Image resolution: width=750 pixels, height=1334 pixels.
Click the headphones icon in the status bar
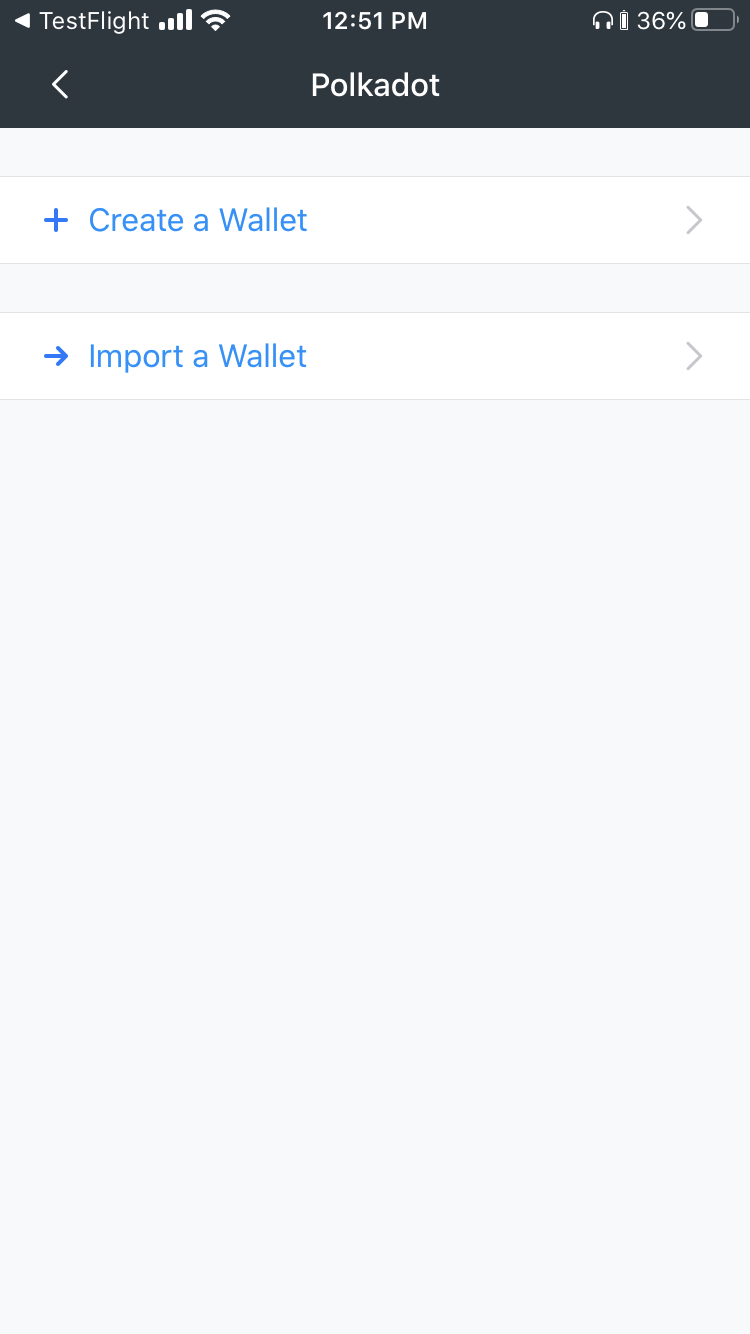pyautogui.click(x=603, y=20)
